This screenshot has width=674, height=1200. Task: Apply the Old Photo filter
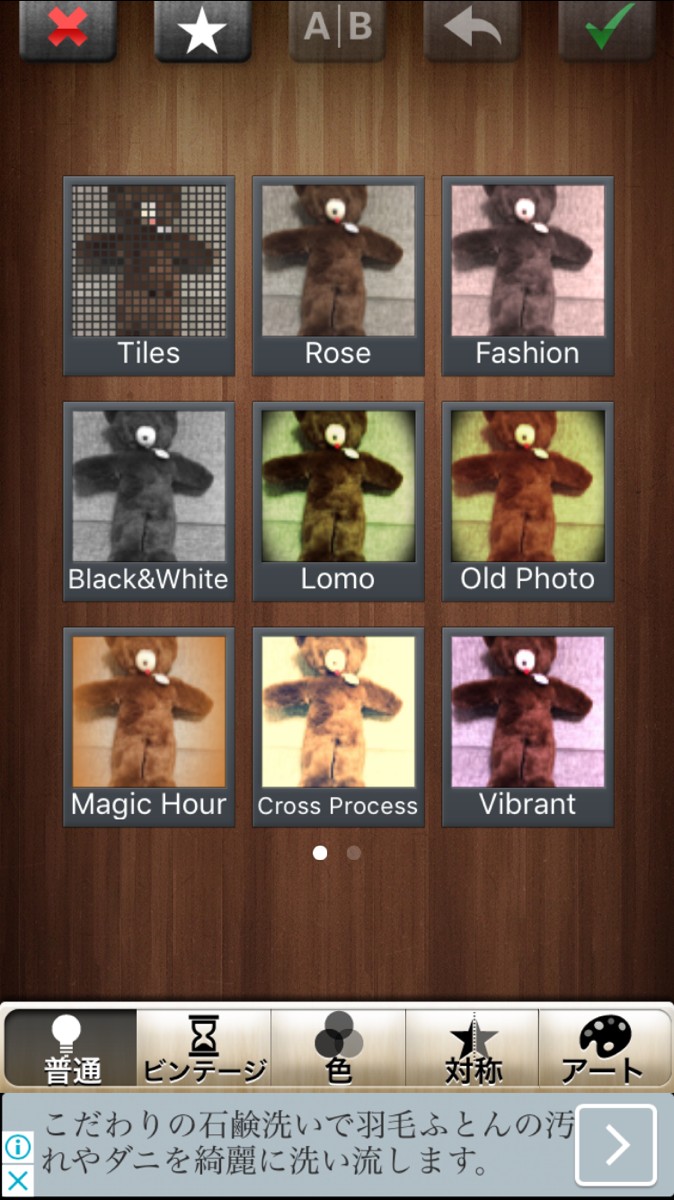(527, 501)
